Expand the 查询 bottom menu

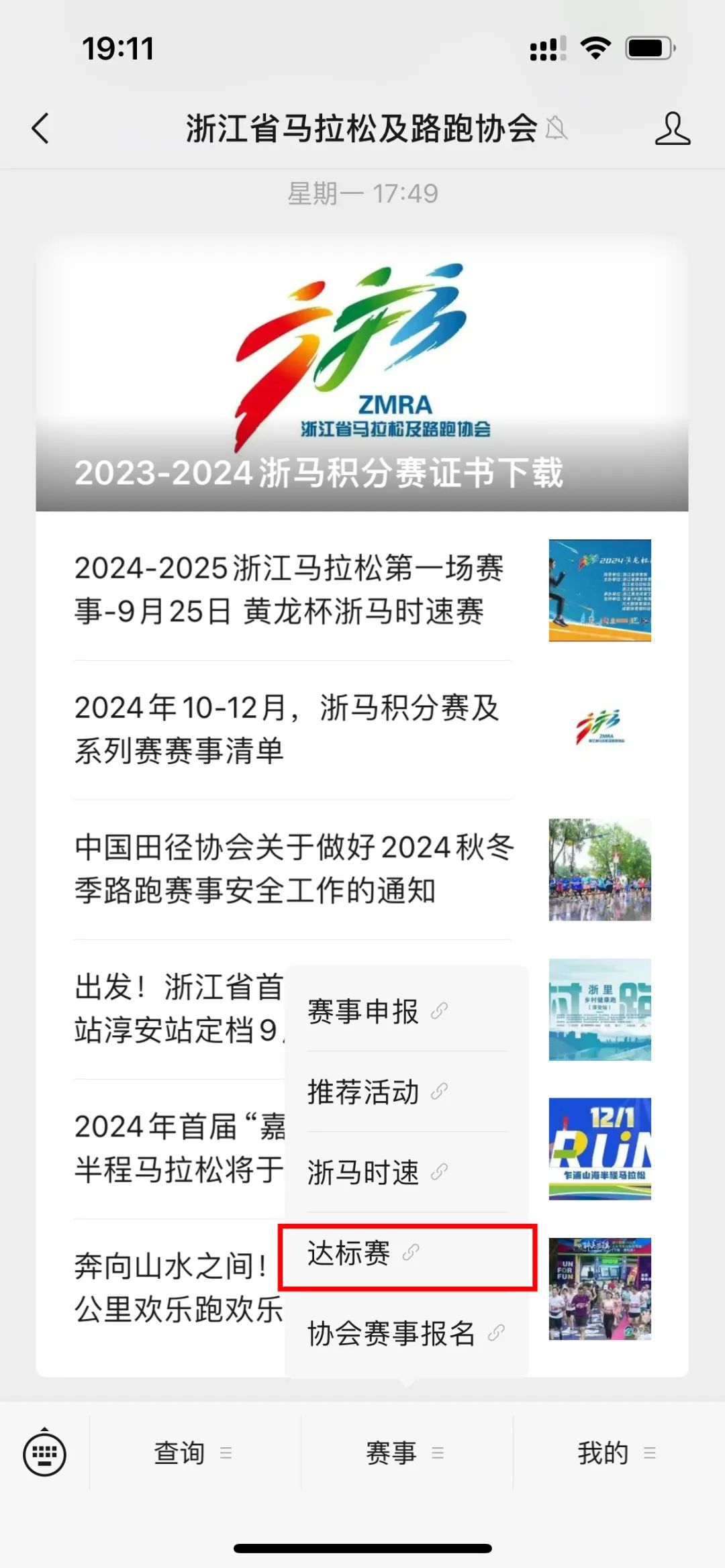195,1453
